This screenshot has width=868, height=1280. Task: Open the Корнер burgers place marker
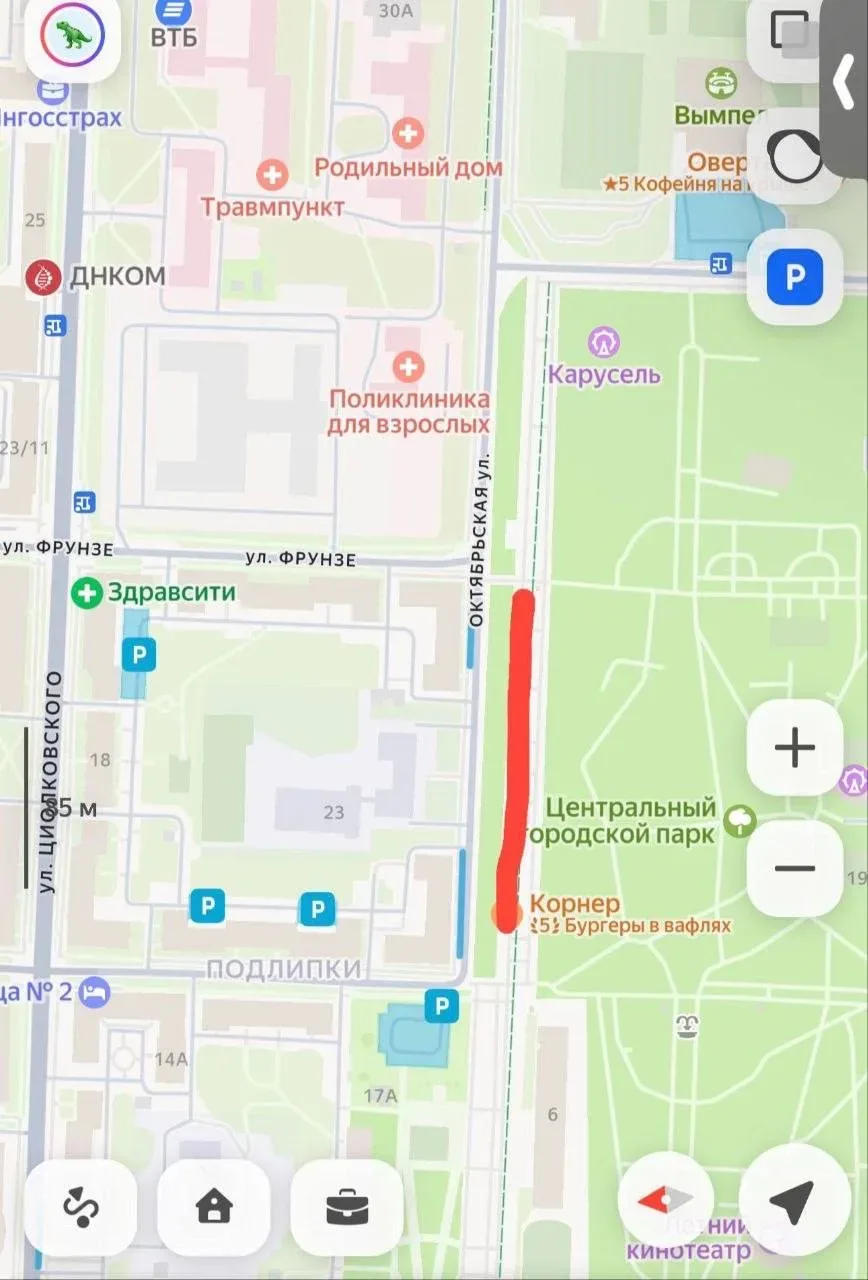tap(505, 912)
